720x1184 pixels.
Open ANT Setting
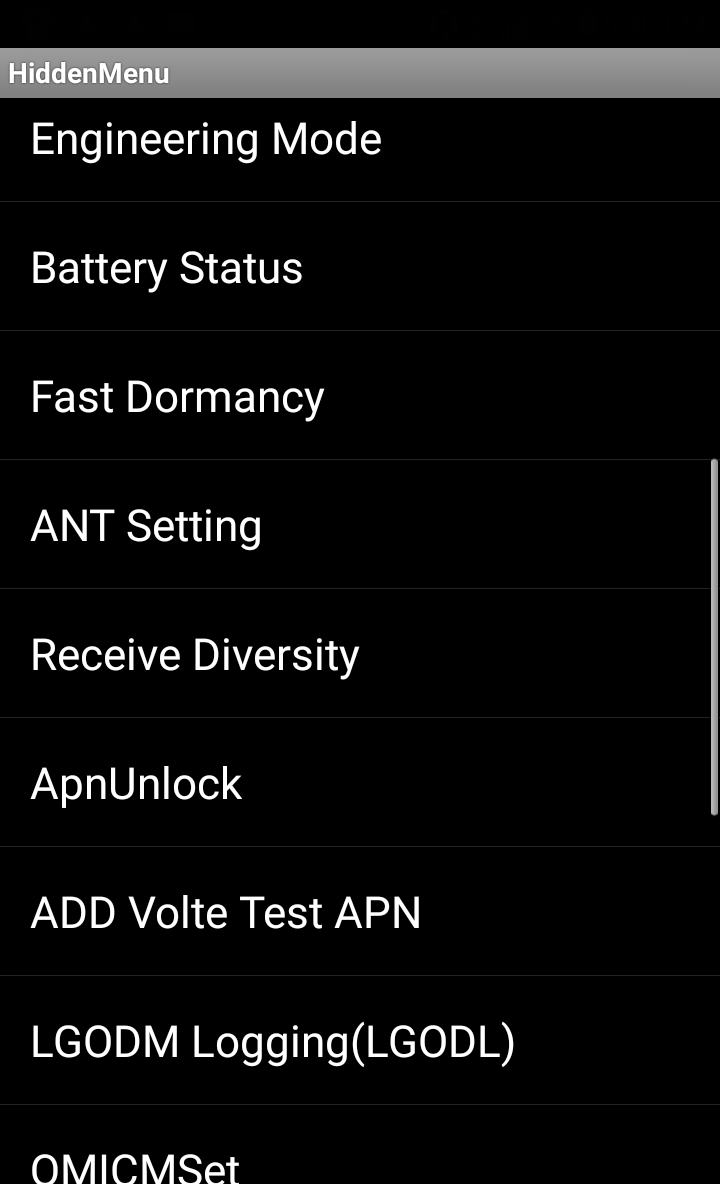(x=360, y=525)
